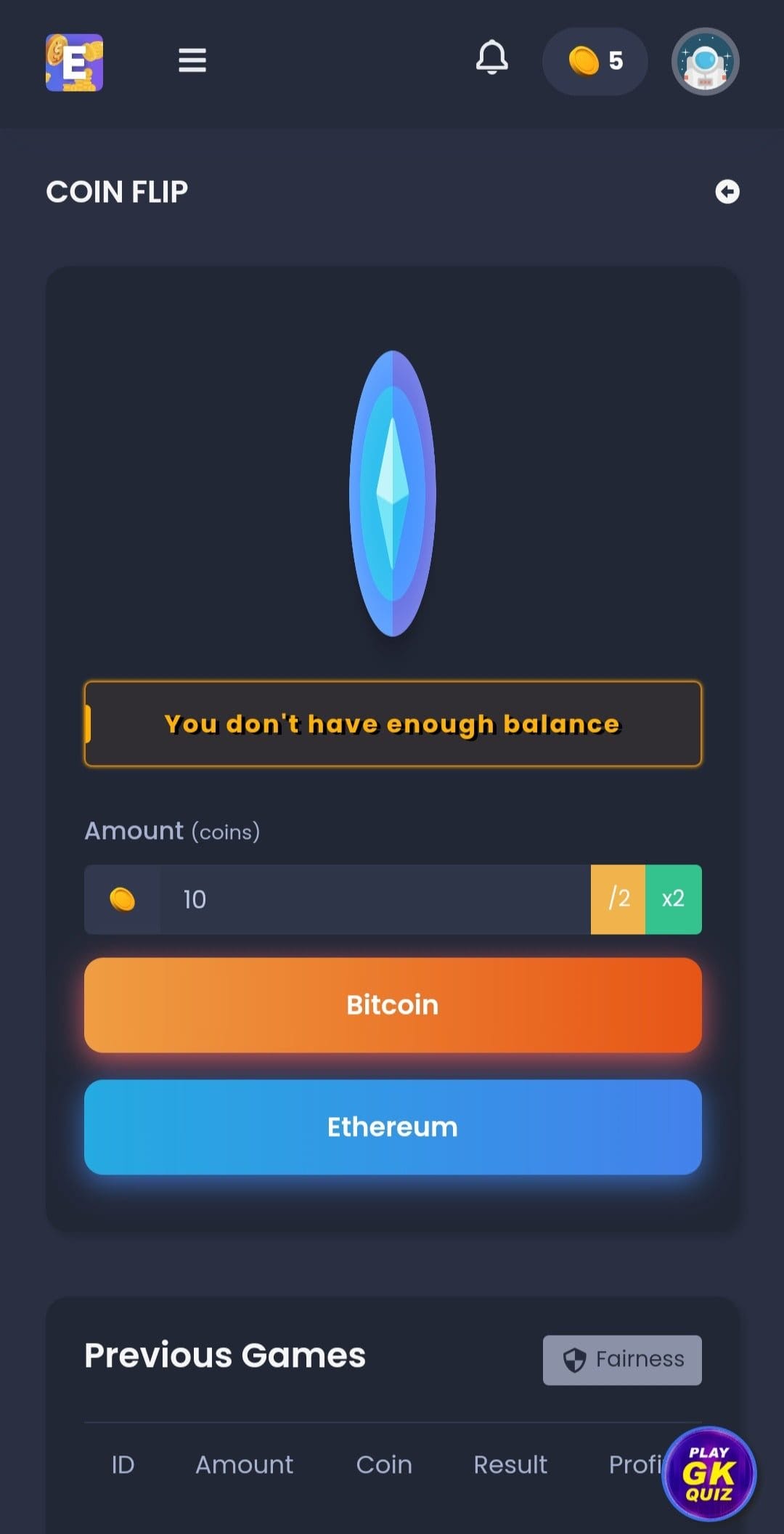Tap the E app logo
Screen dimensions: 784x1534
[x=75, y=62]
